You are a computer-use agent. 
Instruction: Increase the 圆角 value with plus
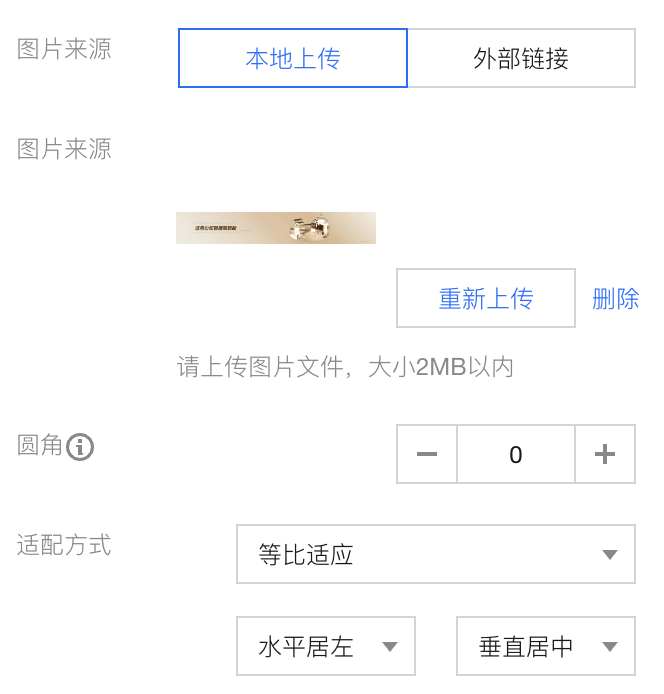pyautogui.click(x=604, y=454)
